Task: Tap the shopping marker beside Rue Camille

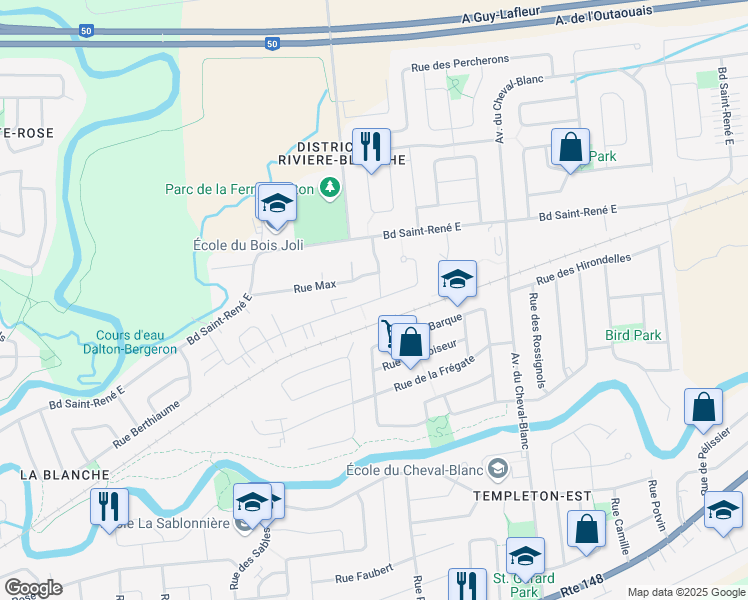Action: (586, 528)
